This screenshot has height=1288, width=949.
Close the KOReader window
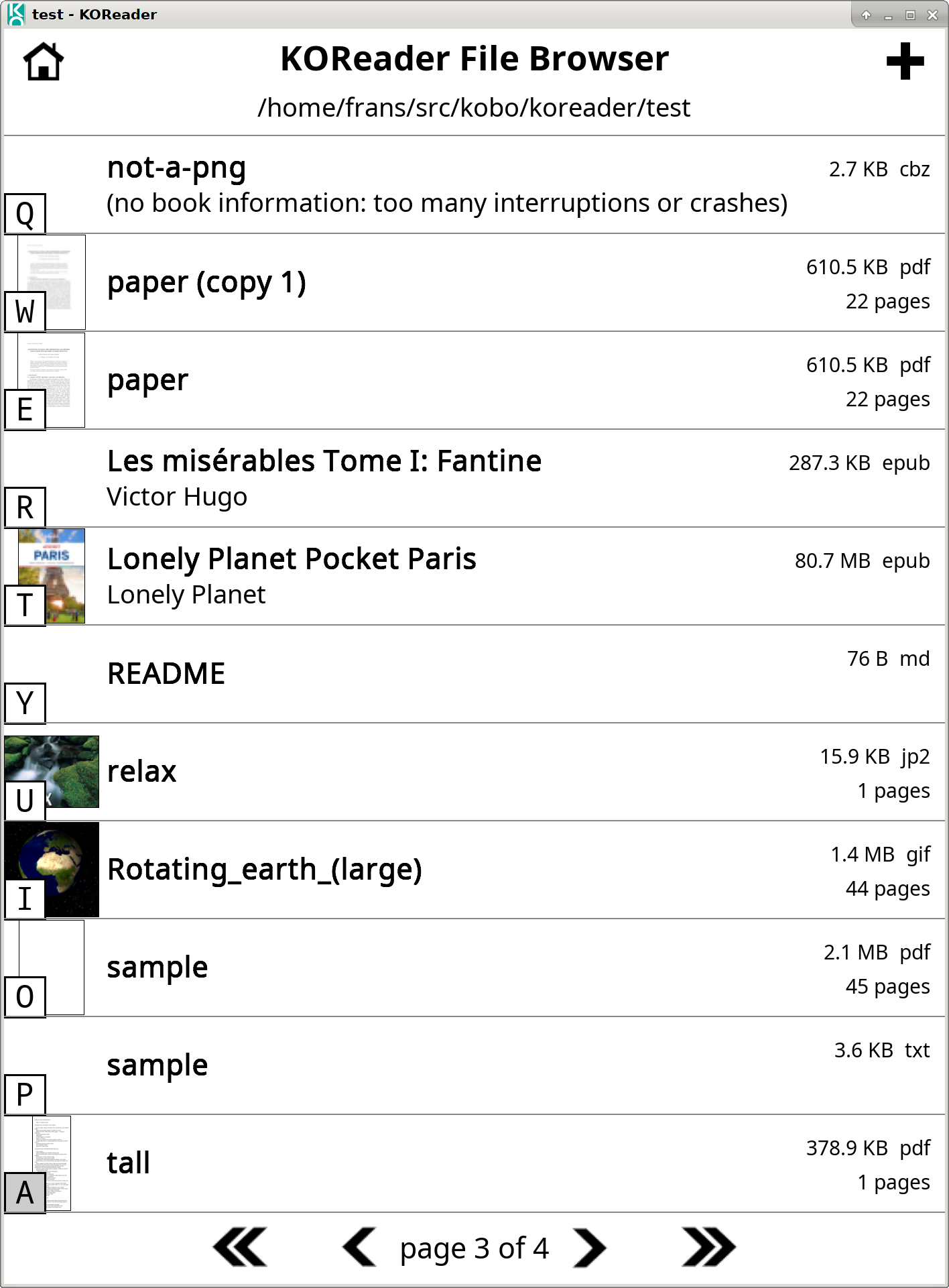click(x=932, y=15)
